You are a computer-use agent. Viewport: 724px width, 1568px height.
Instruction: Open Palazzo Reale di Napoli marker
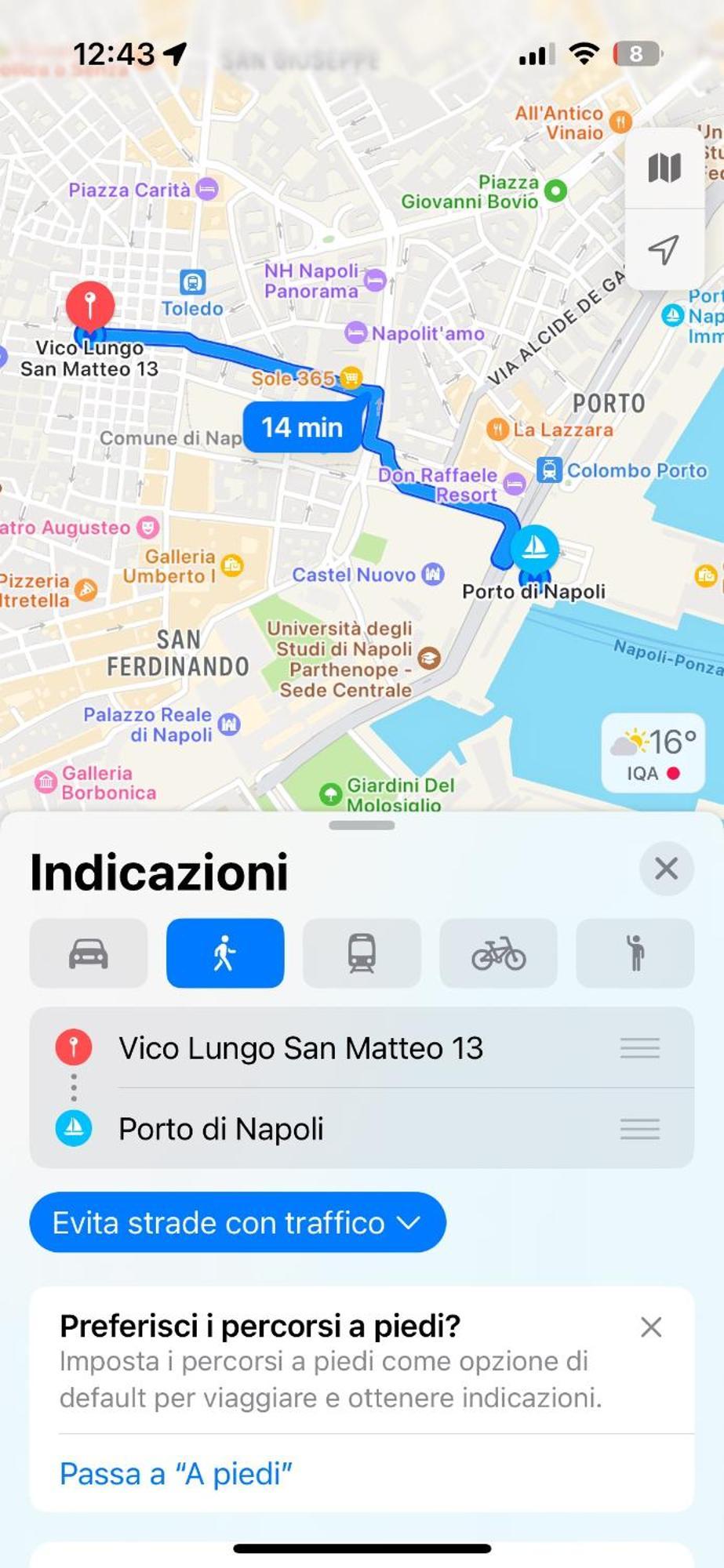pyautogui.click(x=229, y=724)
